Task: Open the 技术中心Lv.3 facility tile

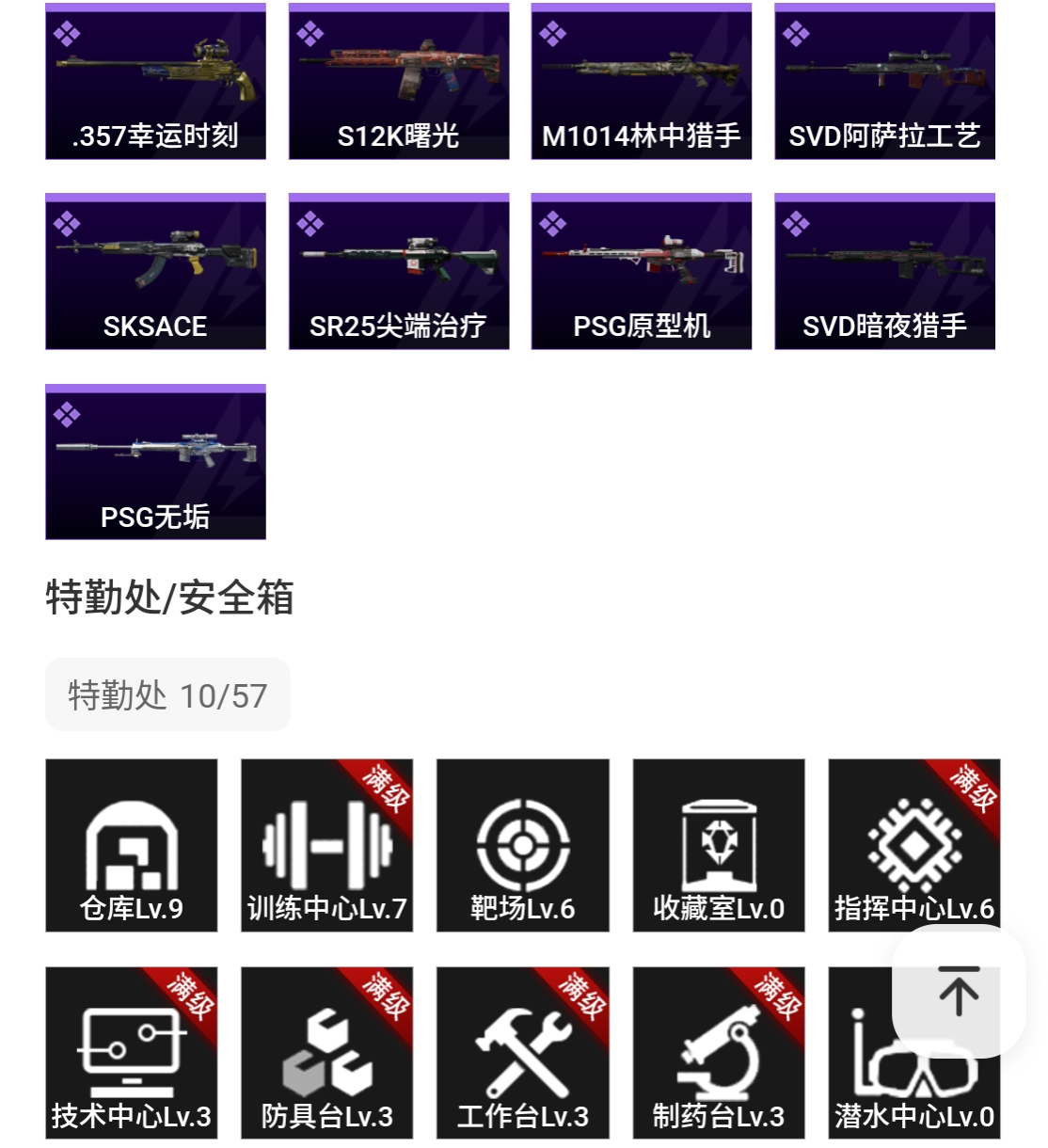Action: tap(131, 1052)
